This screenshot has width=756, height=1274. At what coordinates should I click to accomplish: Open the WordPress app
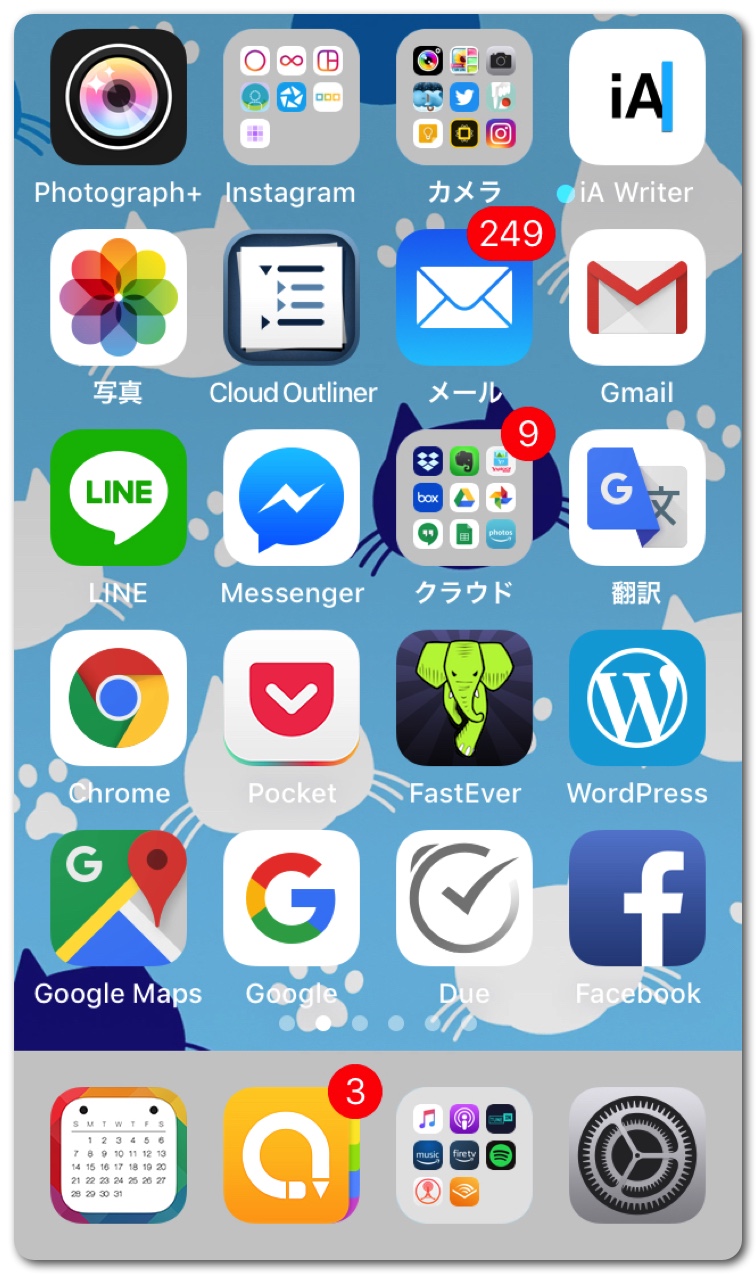[637, 697]
